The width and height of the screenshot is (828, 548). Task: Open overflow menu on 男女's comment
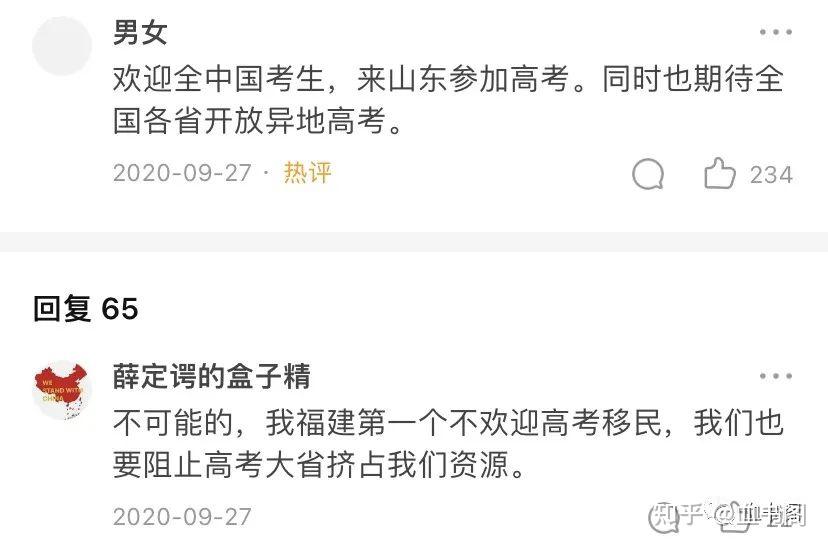tap(775, 32)
